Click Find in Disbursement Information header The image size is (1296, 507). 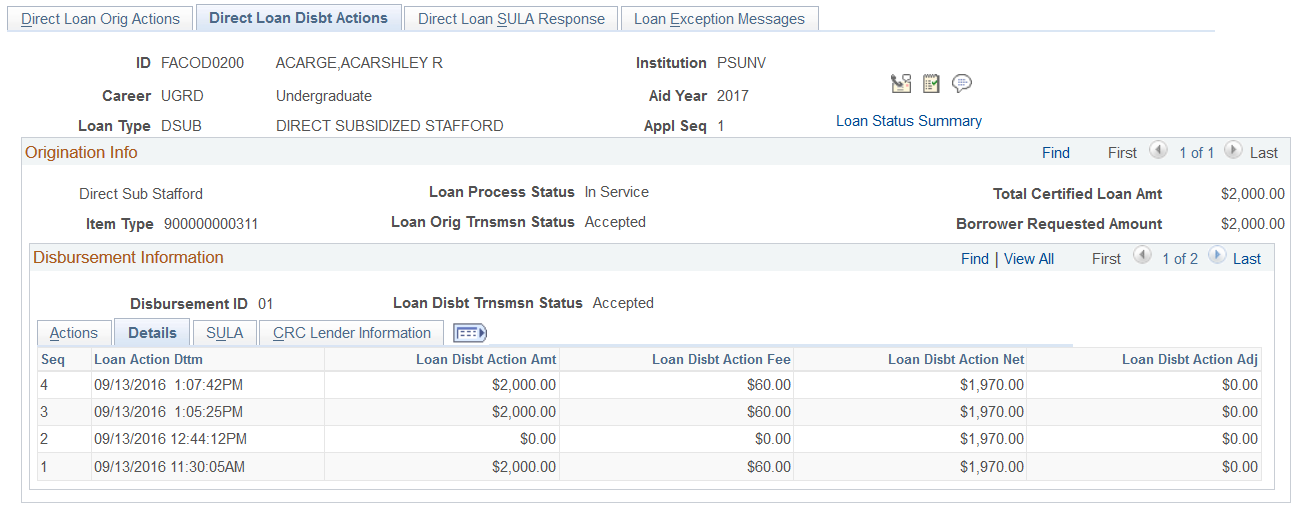coord(974,258)
